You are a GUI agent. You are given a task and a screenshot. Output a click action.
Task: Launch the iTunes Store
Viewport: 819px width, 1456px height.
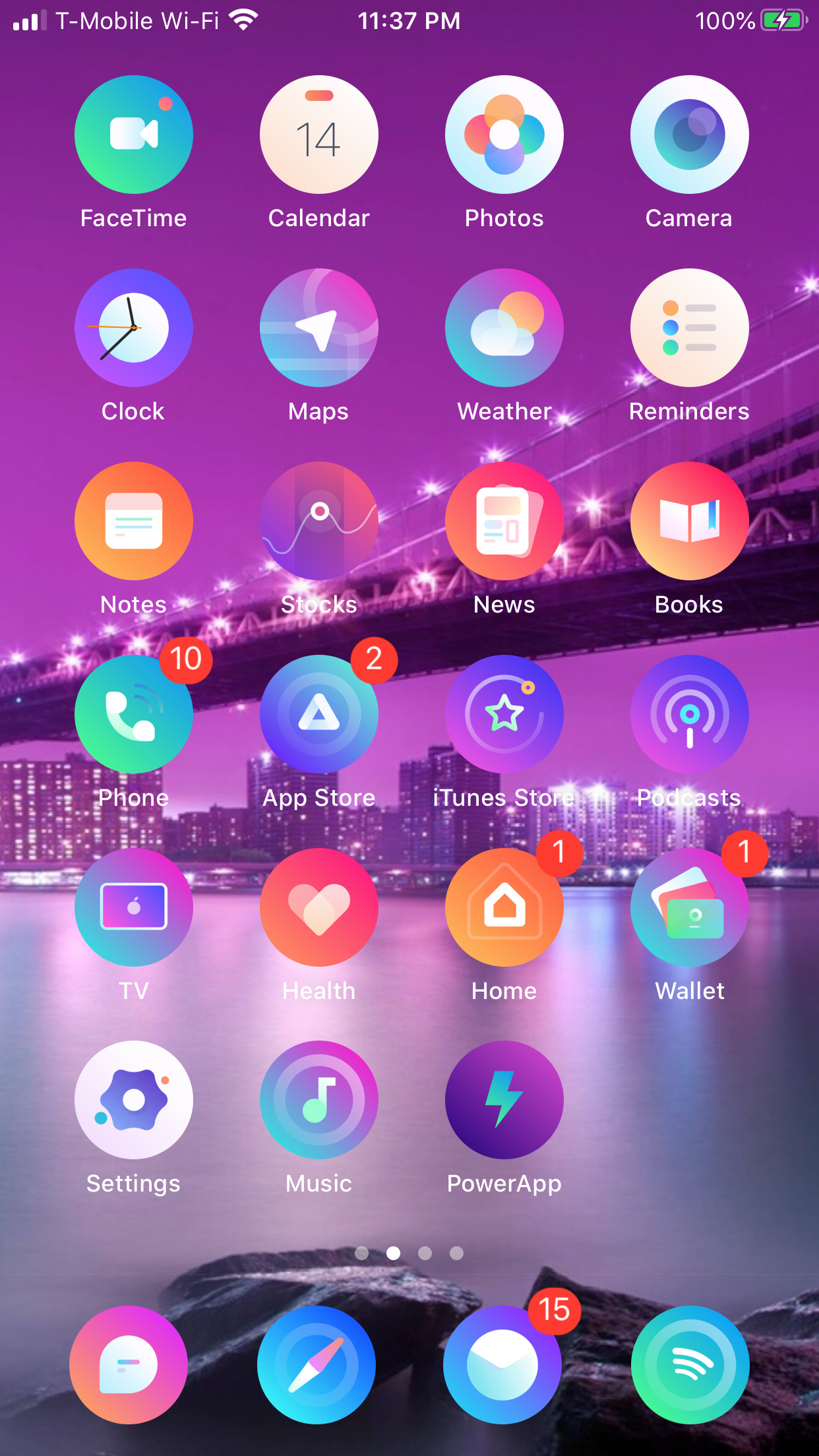(504, 714)
